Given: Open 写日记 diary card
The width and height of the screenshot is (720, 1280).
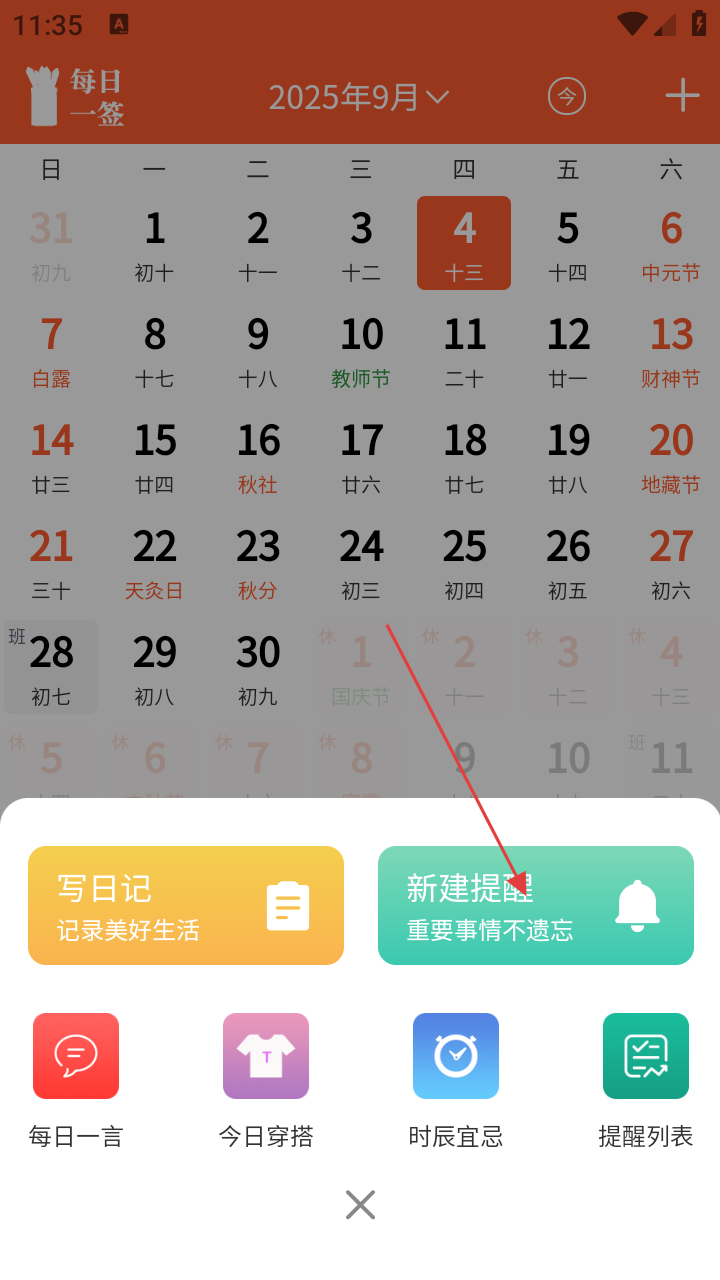Looking at the screenshot, I should click(x=186, y=905).
